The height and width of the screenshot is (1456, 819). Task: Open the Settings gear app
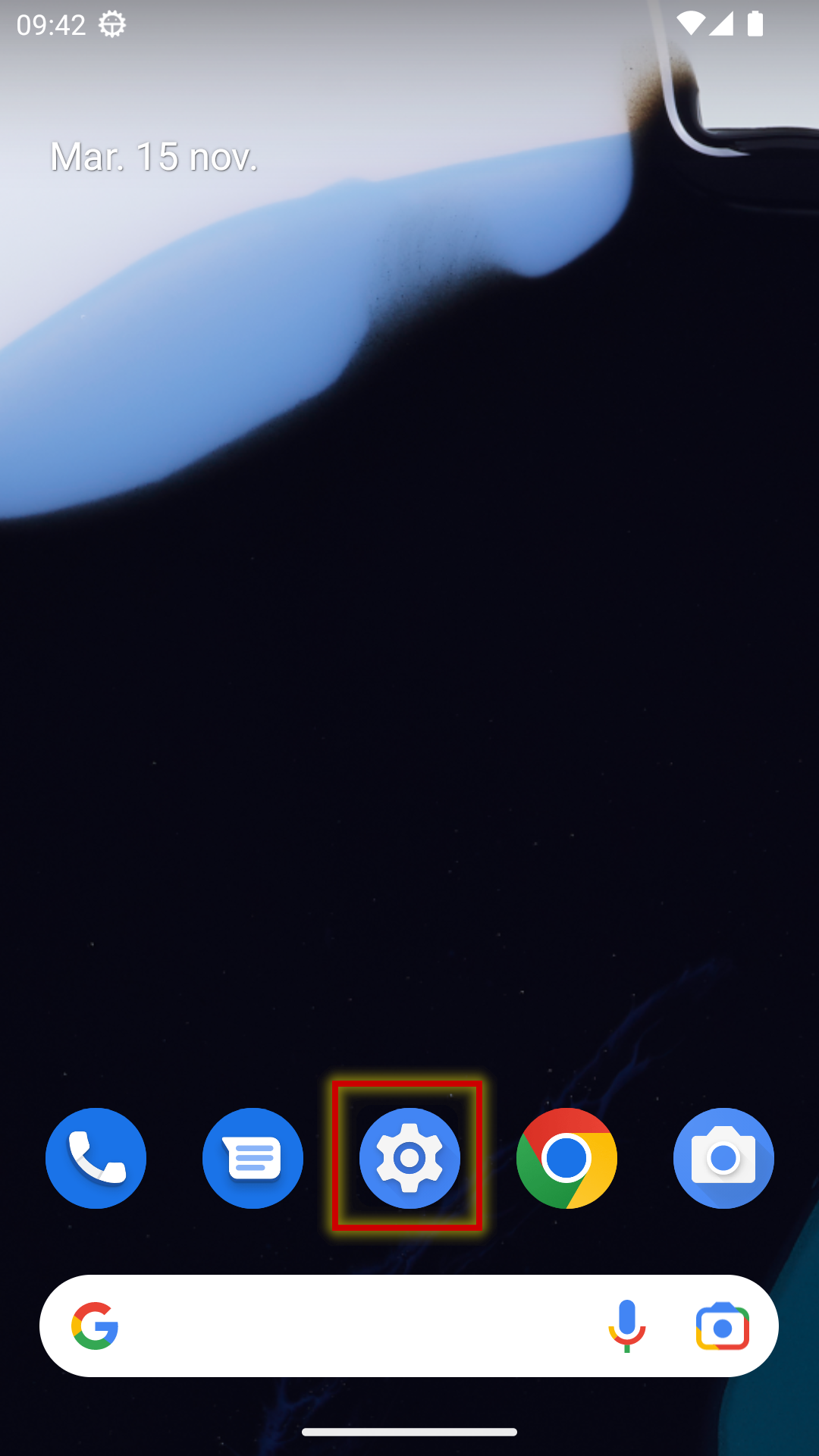[409, 1158]
